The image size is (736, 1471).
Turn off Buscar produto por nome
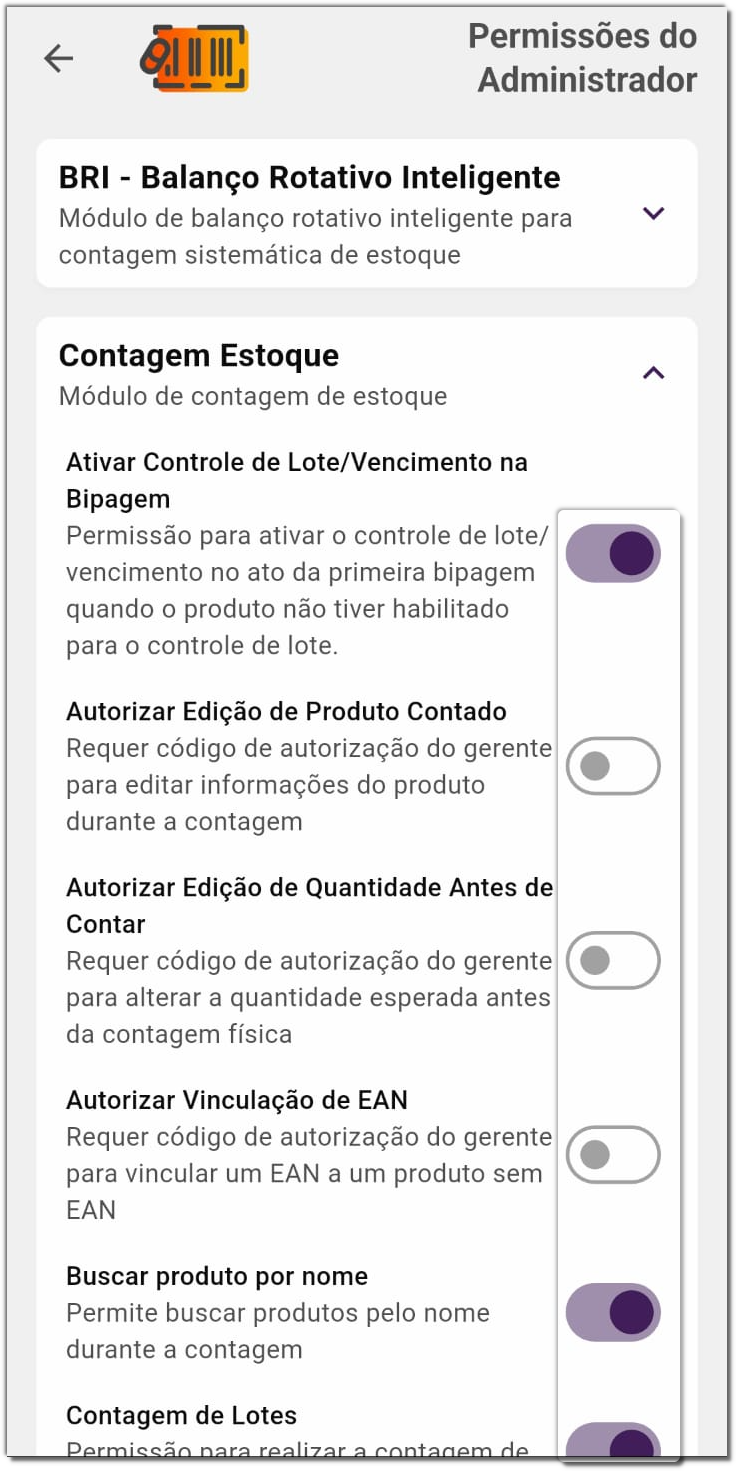point(613,1312)
